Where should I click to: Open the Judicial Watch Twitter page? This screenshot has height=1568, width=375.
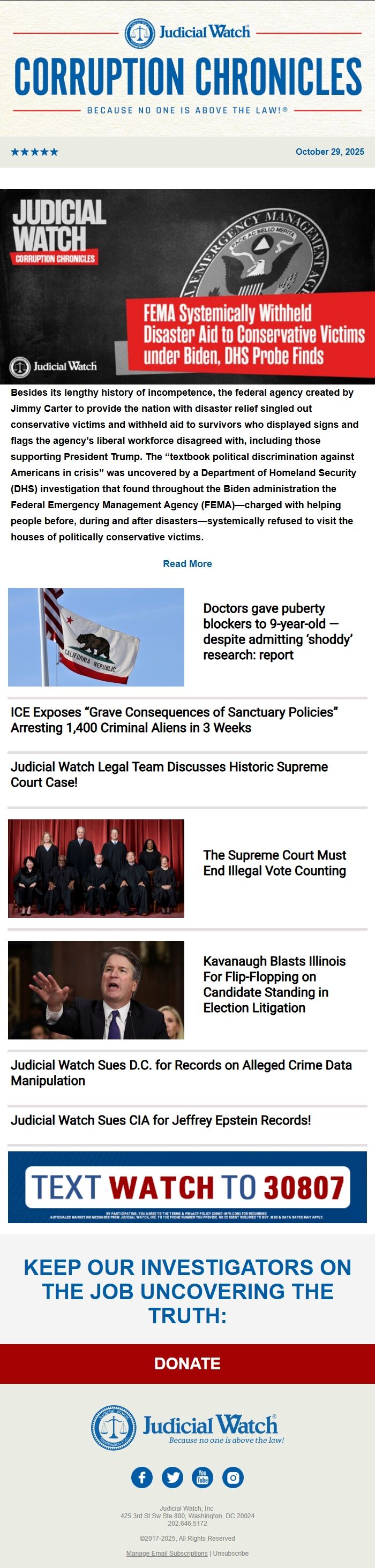[172, 1477]
